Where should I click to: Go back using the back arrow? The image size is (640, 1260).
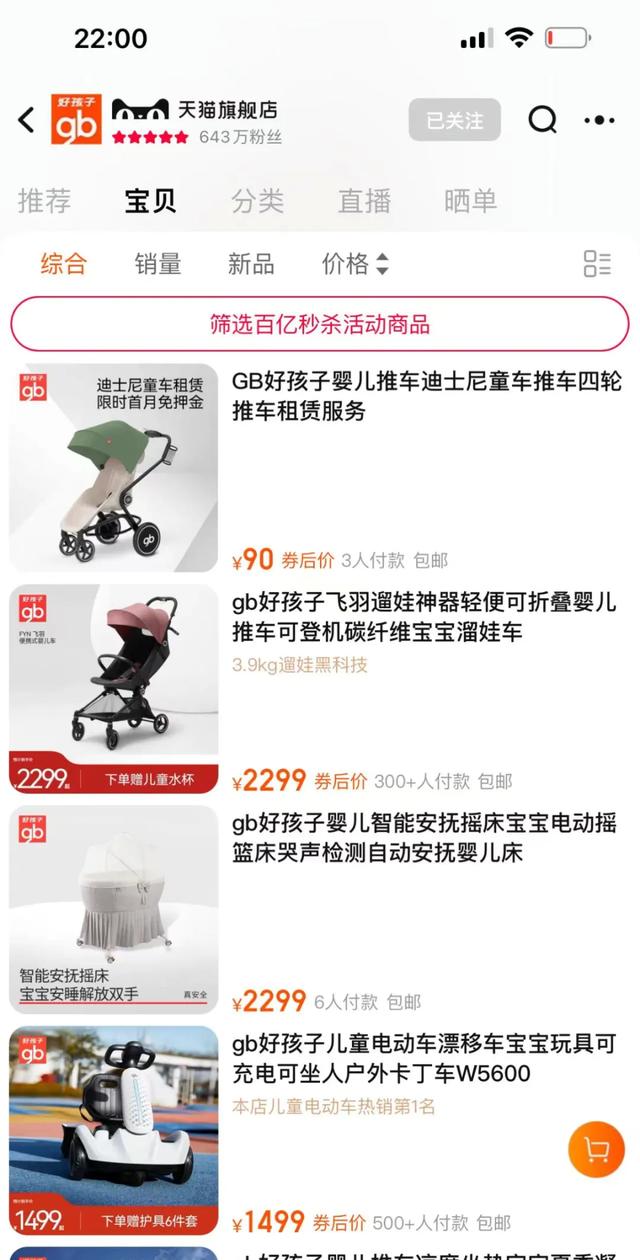(x=27, y=120)
